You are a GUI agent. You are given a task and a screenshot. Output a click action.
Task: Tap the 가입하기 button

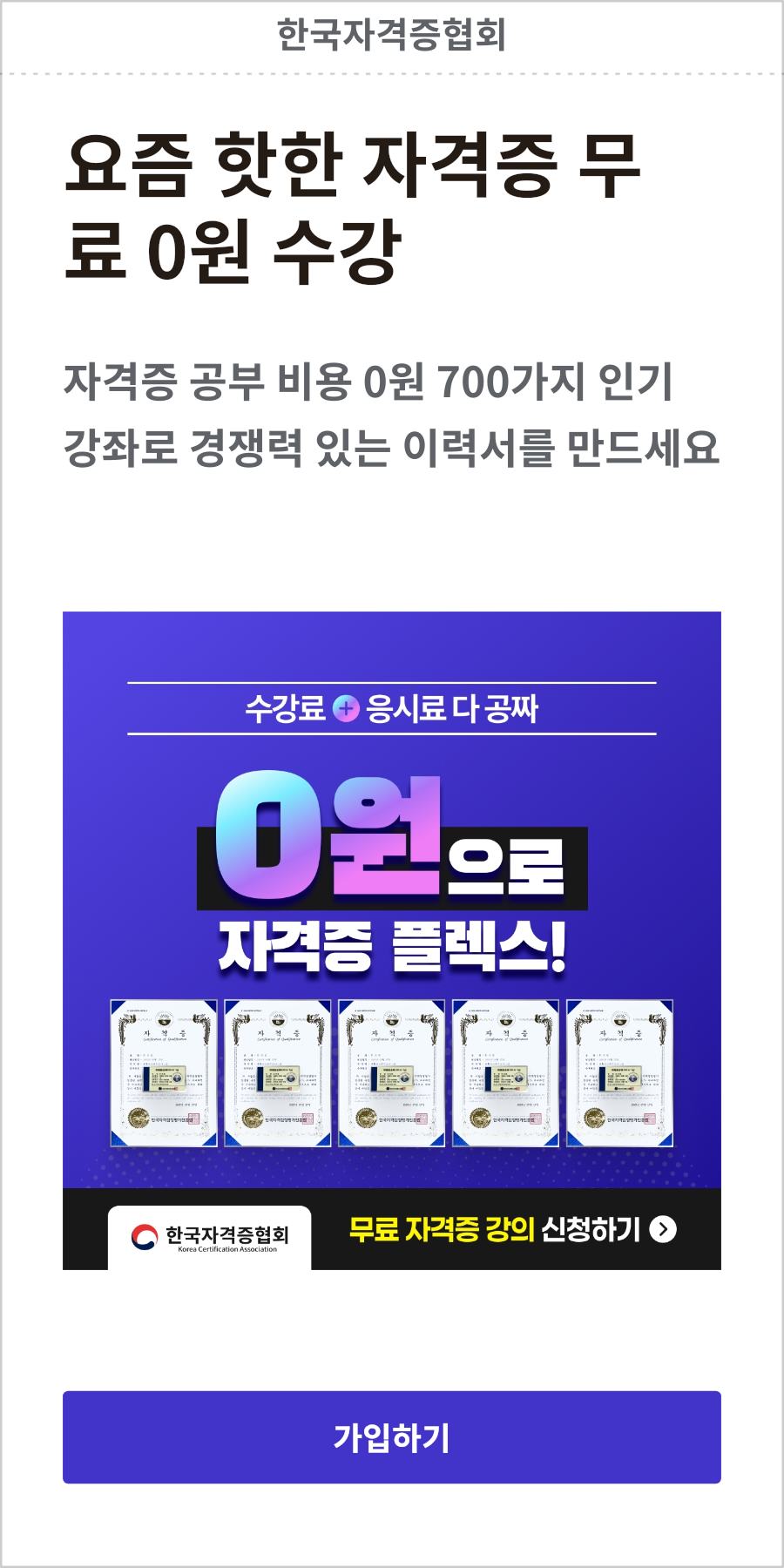(392, 1436)
